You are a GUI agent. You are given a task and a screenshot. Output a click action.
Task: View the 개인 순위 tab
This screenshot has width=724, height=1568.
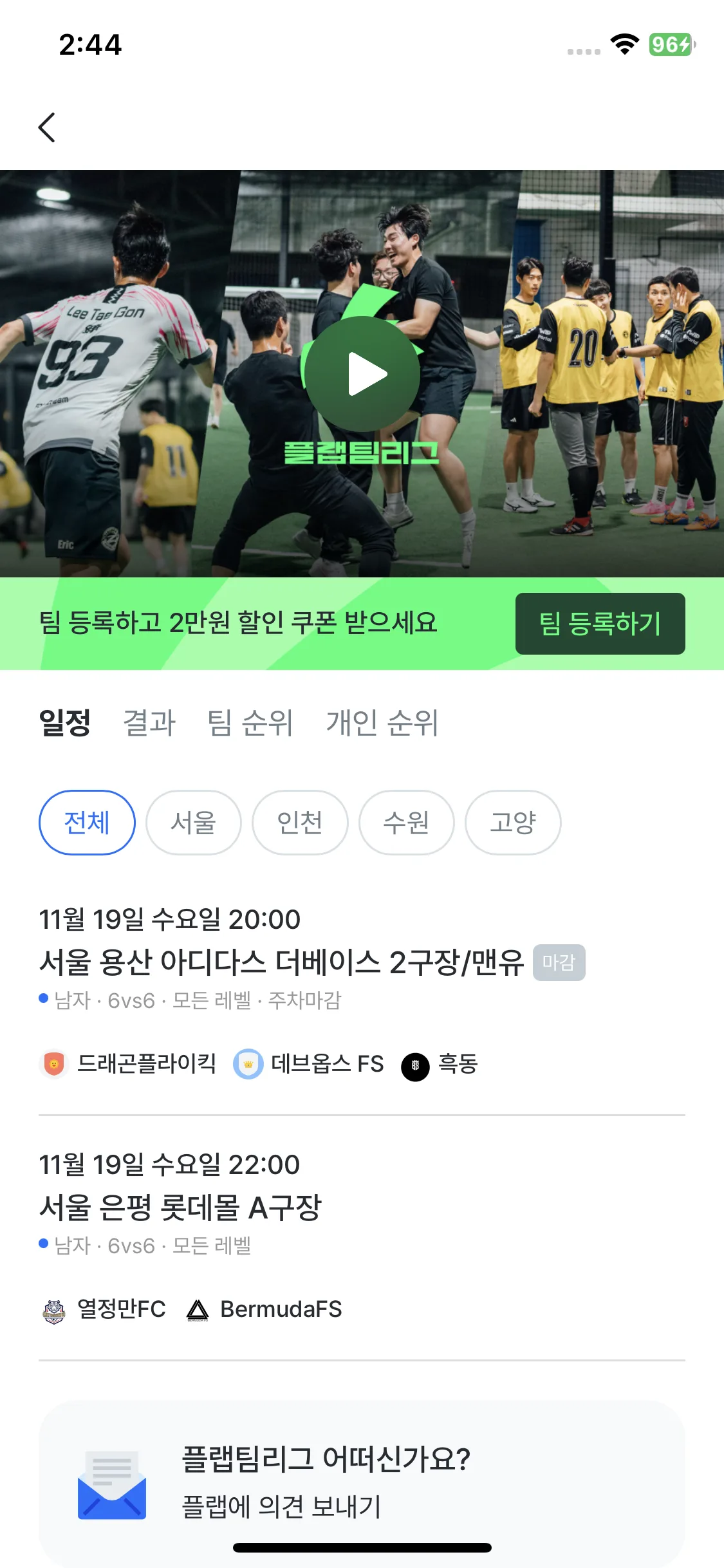click(x=382, y=722)
